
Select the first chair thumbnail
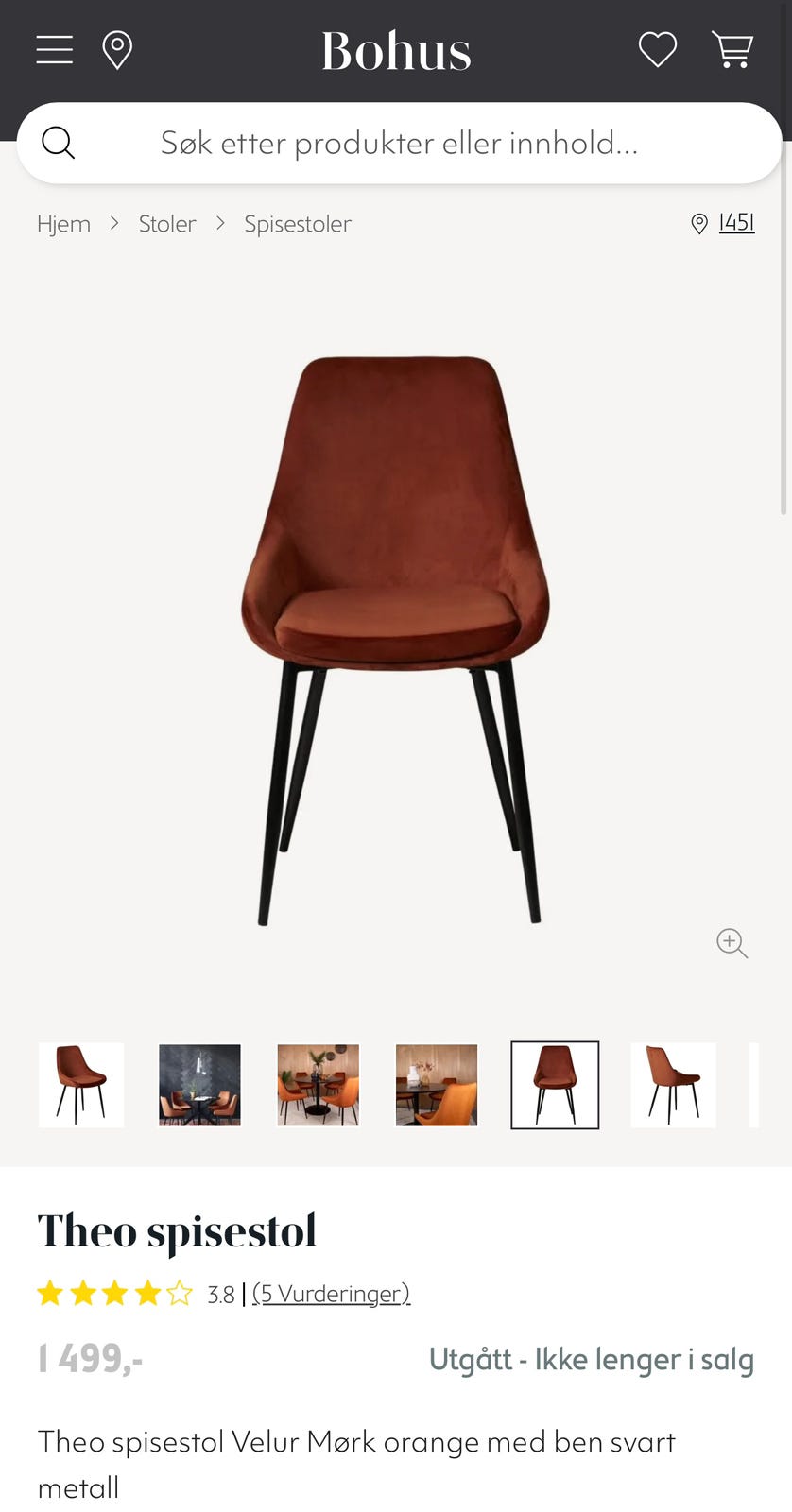pyautogui.click(x=81, y=1085)
